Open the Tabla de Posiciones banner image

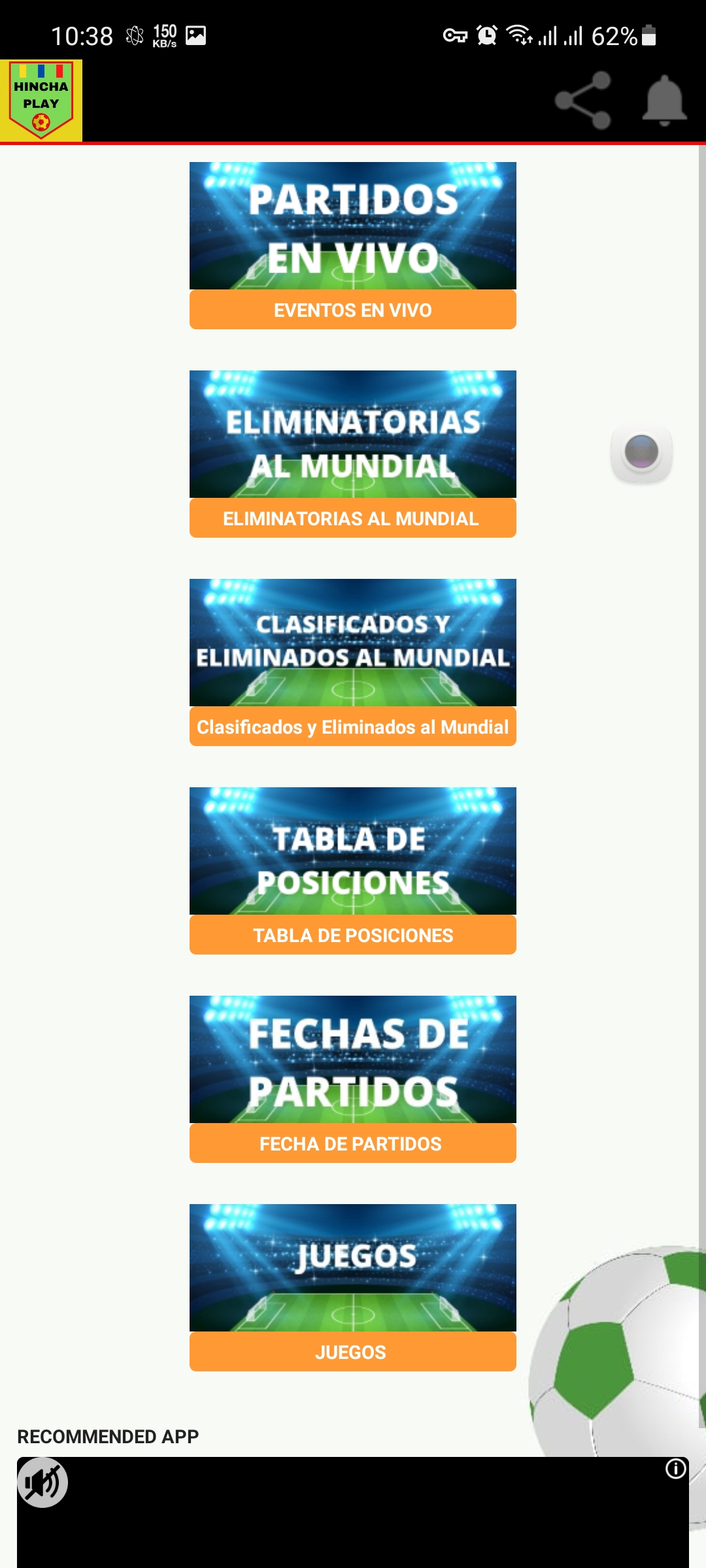[353, 851]
